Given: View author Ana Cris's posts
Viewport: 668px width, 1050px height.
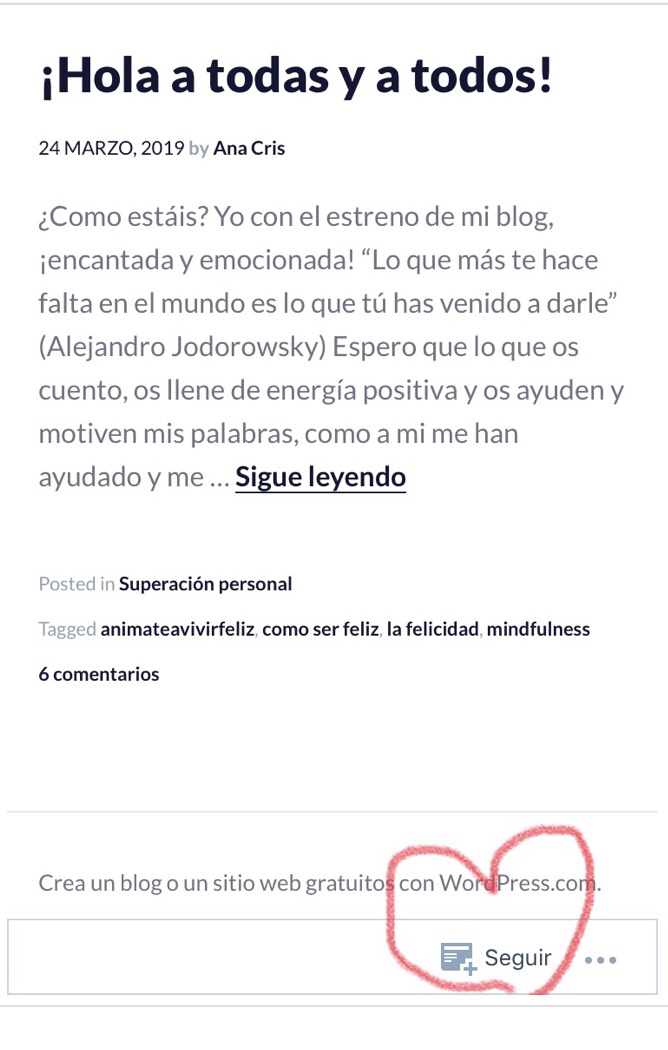Looking at the screenshot, I should point(249,149).
